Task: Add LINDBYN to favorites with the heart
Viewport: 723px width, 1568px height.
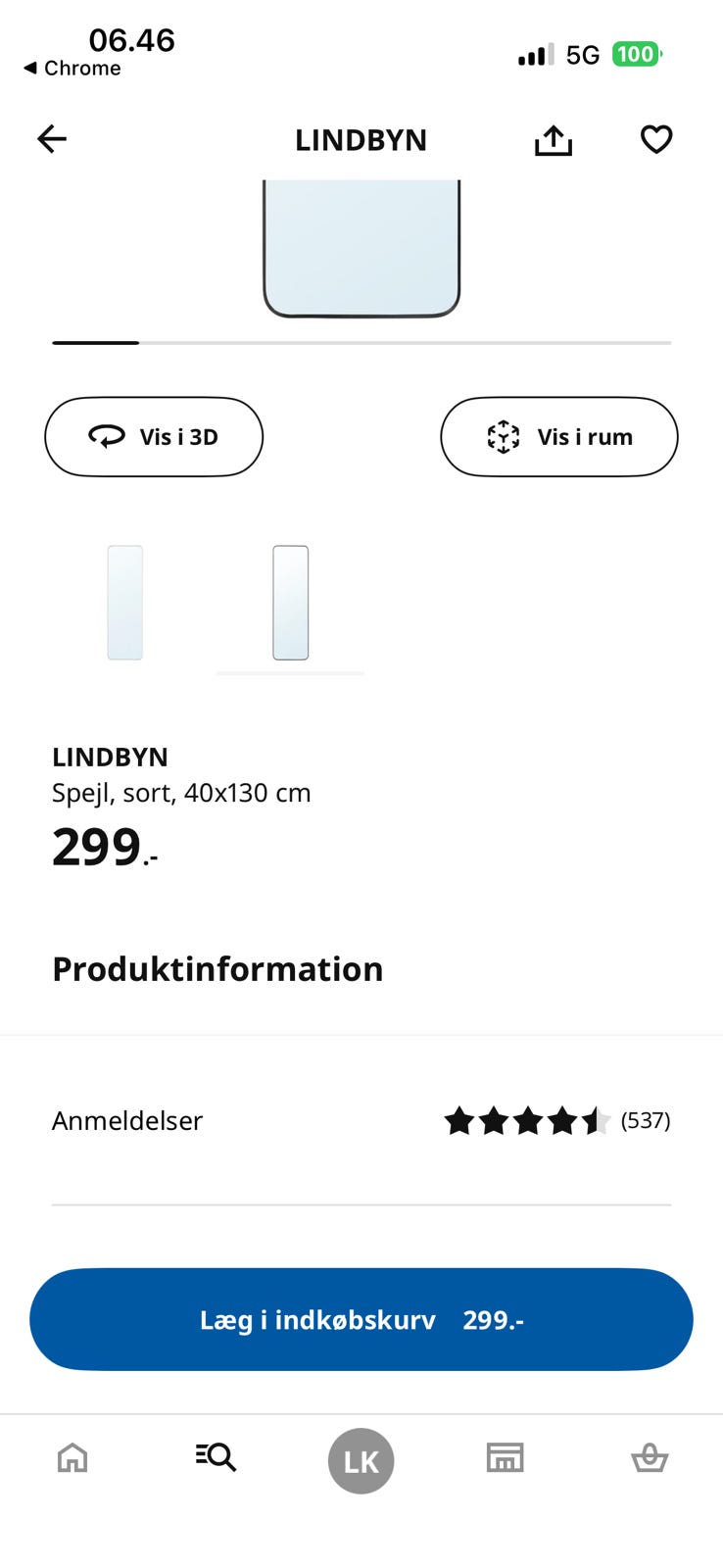Action: tap(656, 139)
